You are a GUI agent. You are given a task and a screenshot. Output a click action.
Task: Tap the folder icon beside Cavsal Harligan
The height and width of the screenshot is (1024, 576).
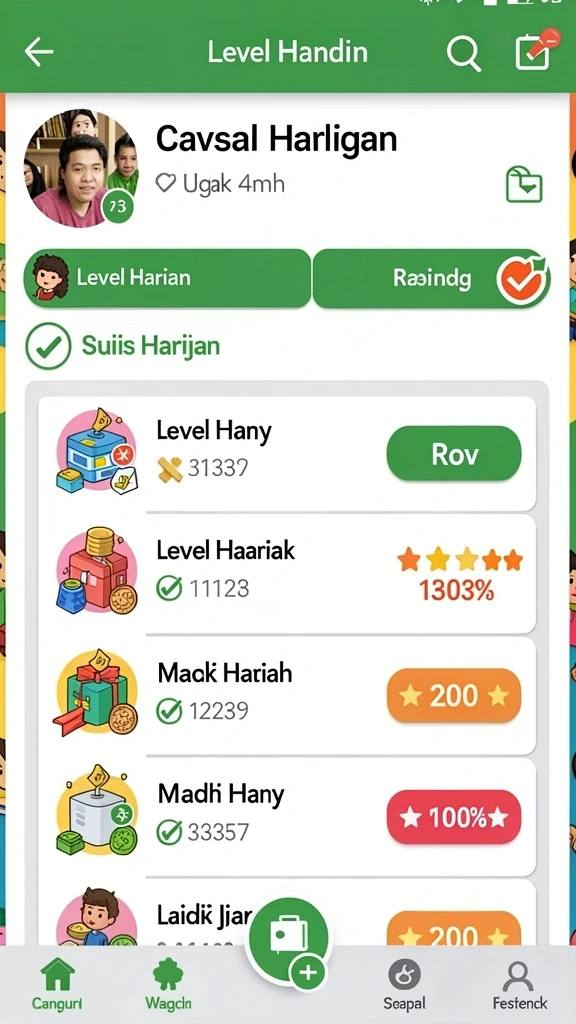(x=524, y=185)
